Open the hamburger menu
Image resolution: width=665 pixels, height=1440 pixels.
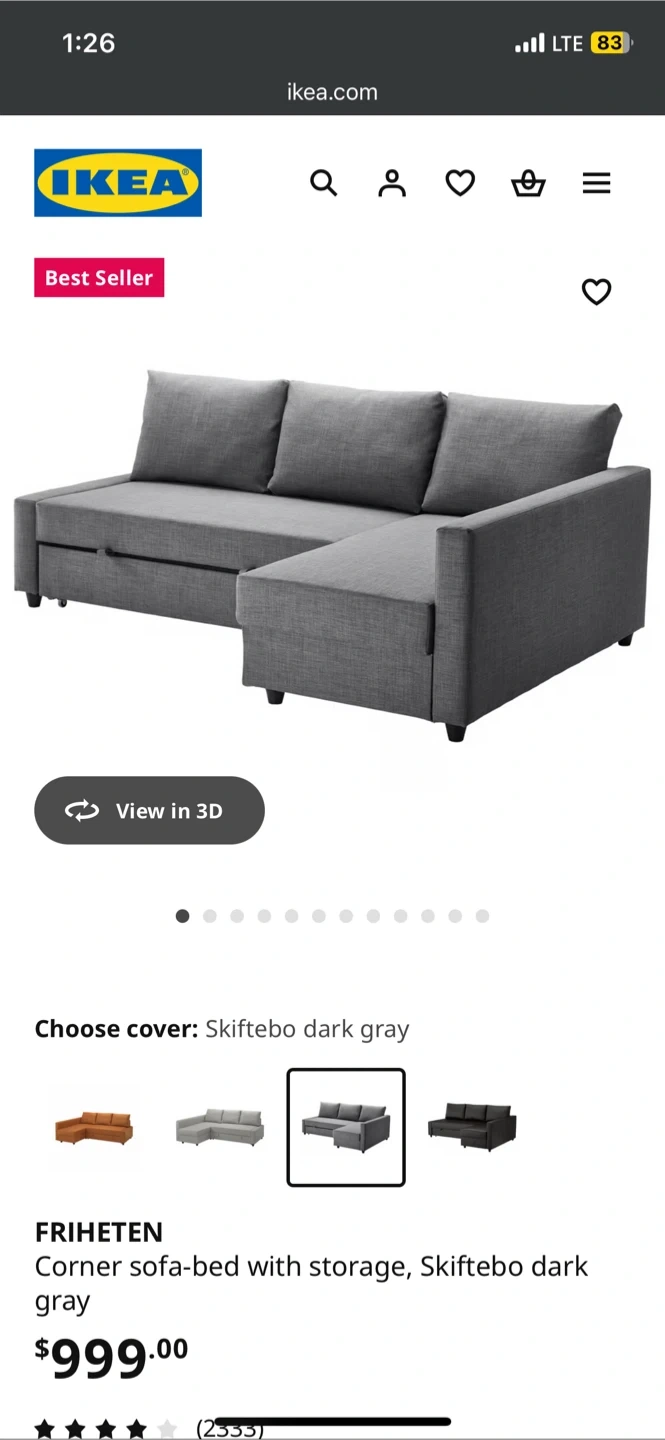pyautogui.click(x=596, y=183)
